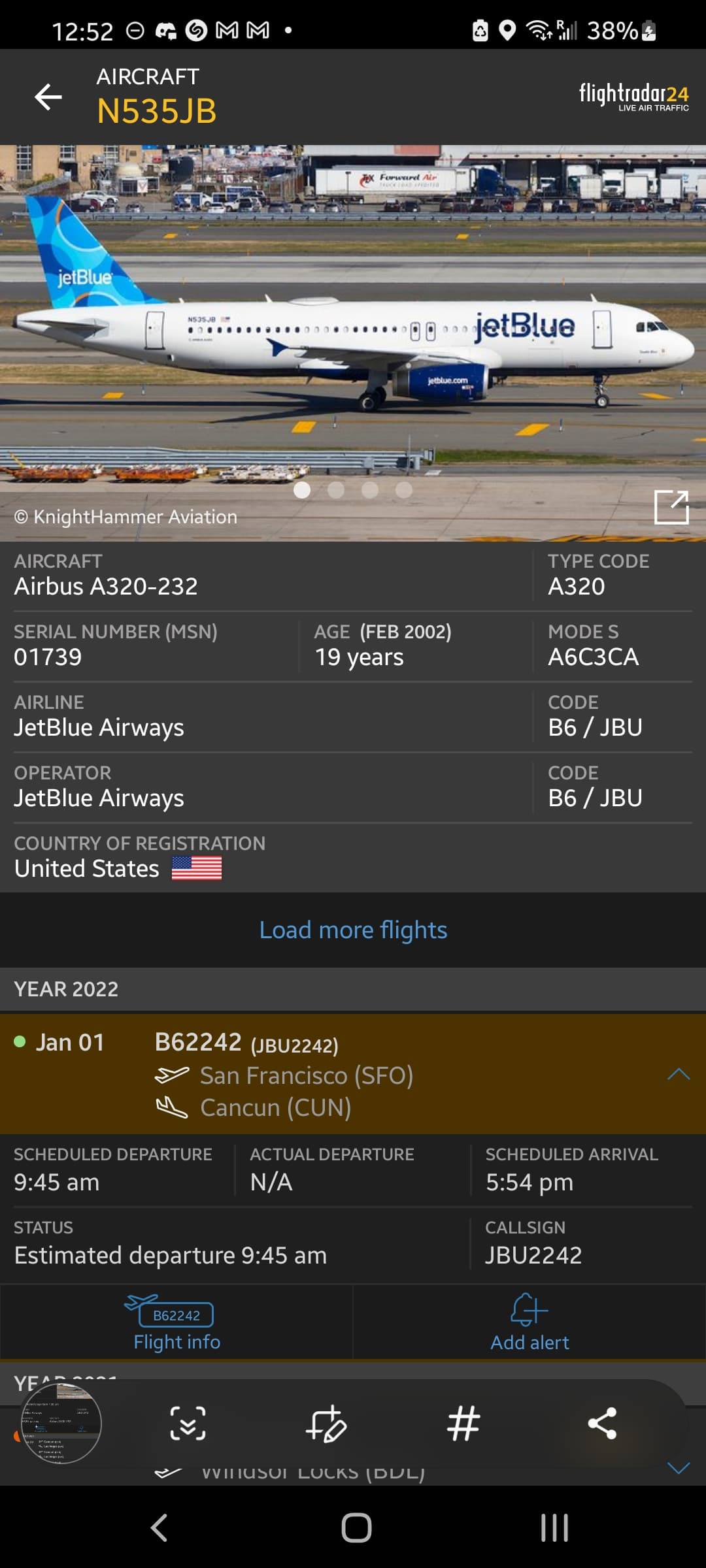Viewport: 706px width, 1568px height.
Task: Add alert for flight JBU2242
Action: (529, 1322)
